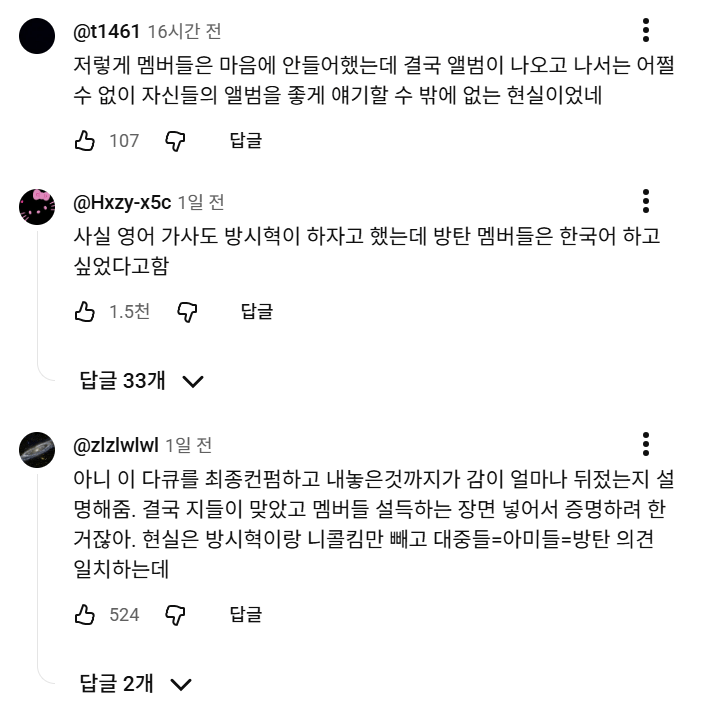Screen dimensions: 715x716
Task: Dislike the comment by @zlzlwlwl
Action: [176, 614]
